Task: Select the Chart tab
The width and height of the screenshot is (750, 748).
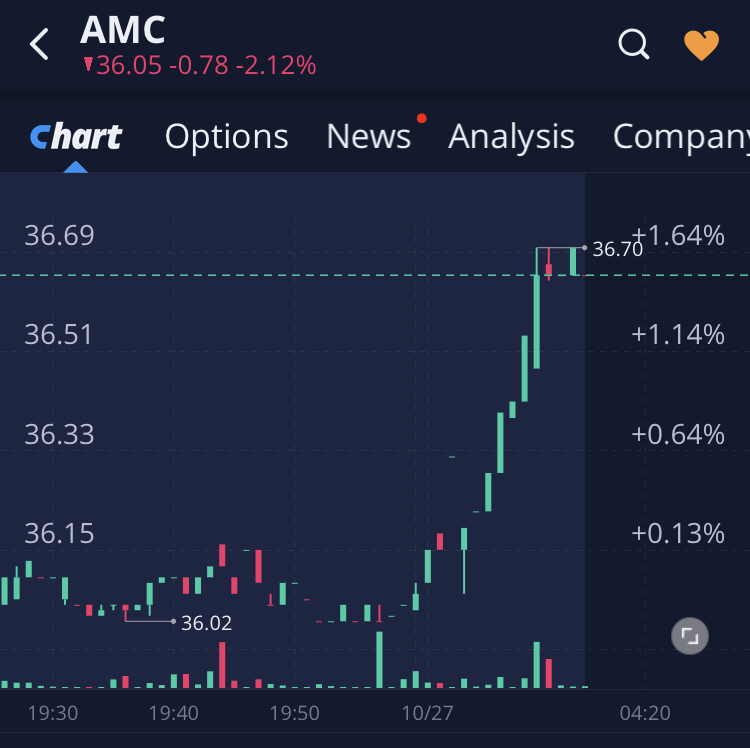Action: point(76,137)
